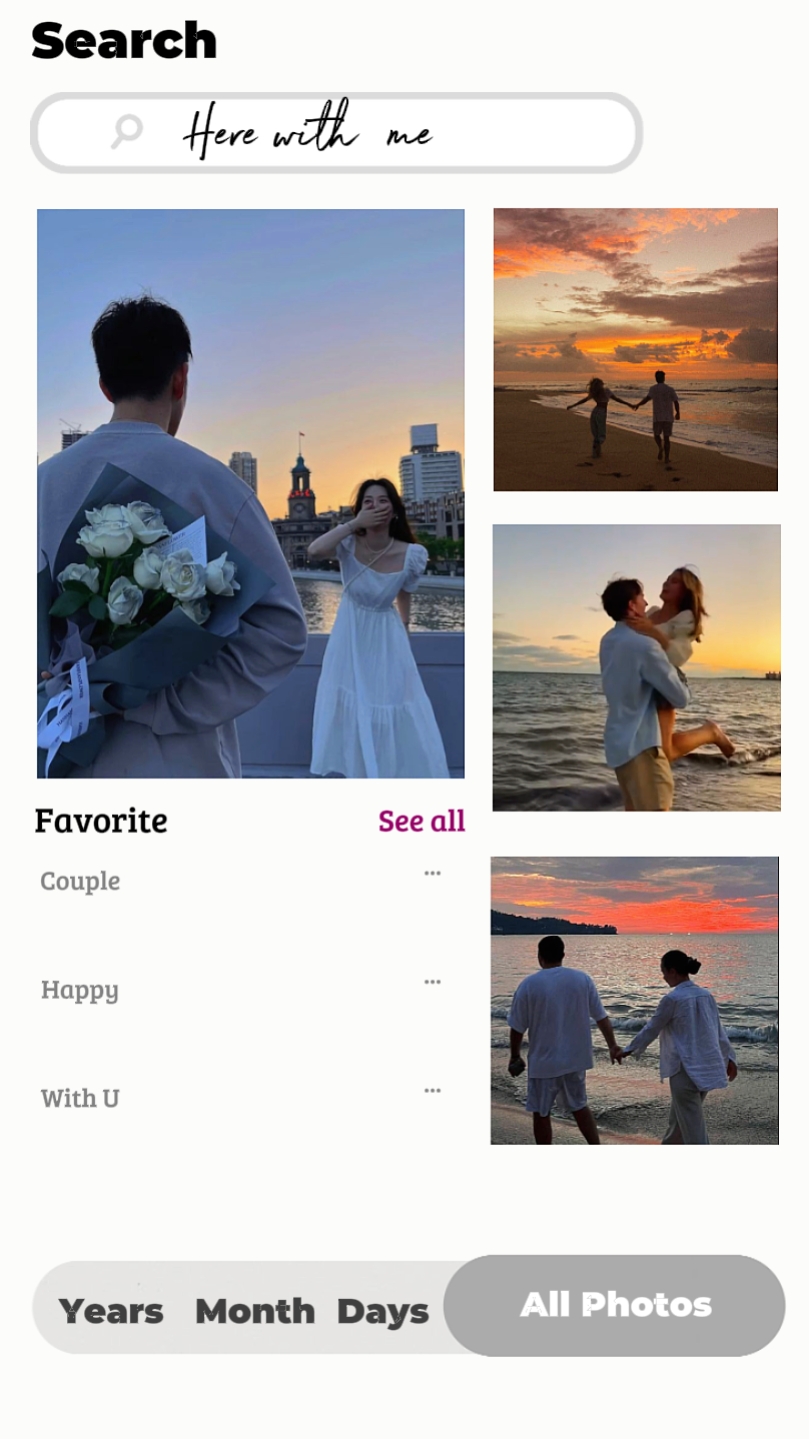809x1439 pixels.
Task: Open the three-dot menu for Happy
Action: [x=432, y=982]
